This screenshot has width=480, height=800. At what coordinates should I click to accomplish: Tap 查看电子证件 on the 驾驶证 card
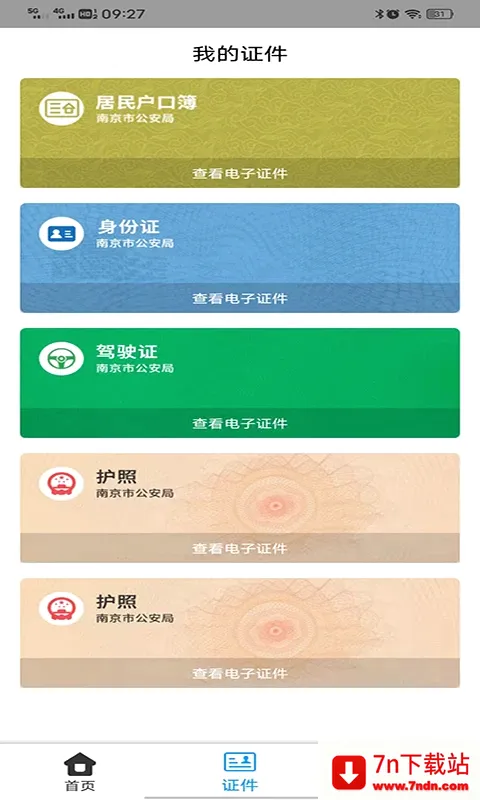(240, 423)
